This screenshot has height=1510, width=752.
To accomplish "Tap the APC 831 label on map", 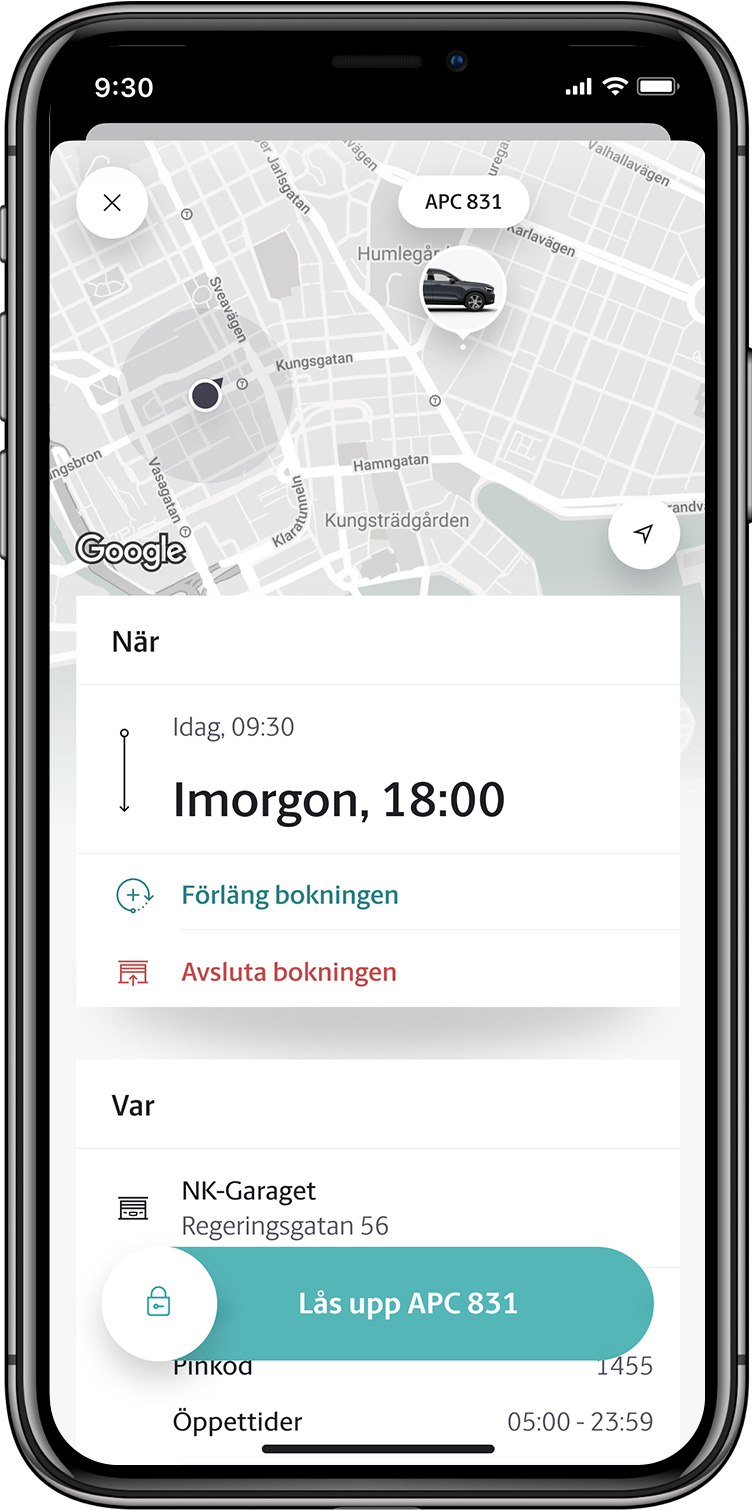I will click(463, 202).
